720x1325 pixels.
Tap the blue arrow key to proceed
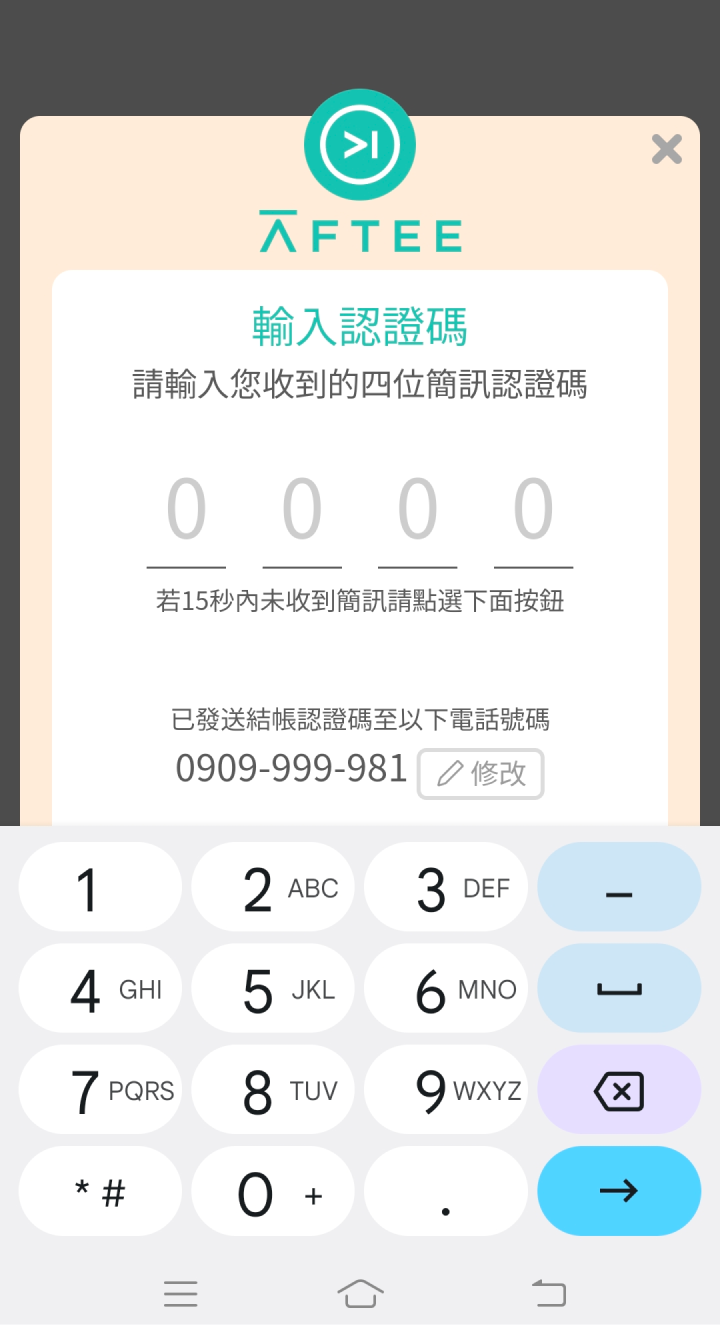pos(619,1191)
